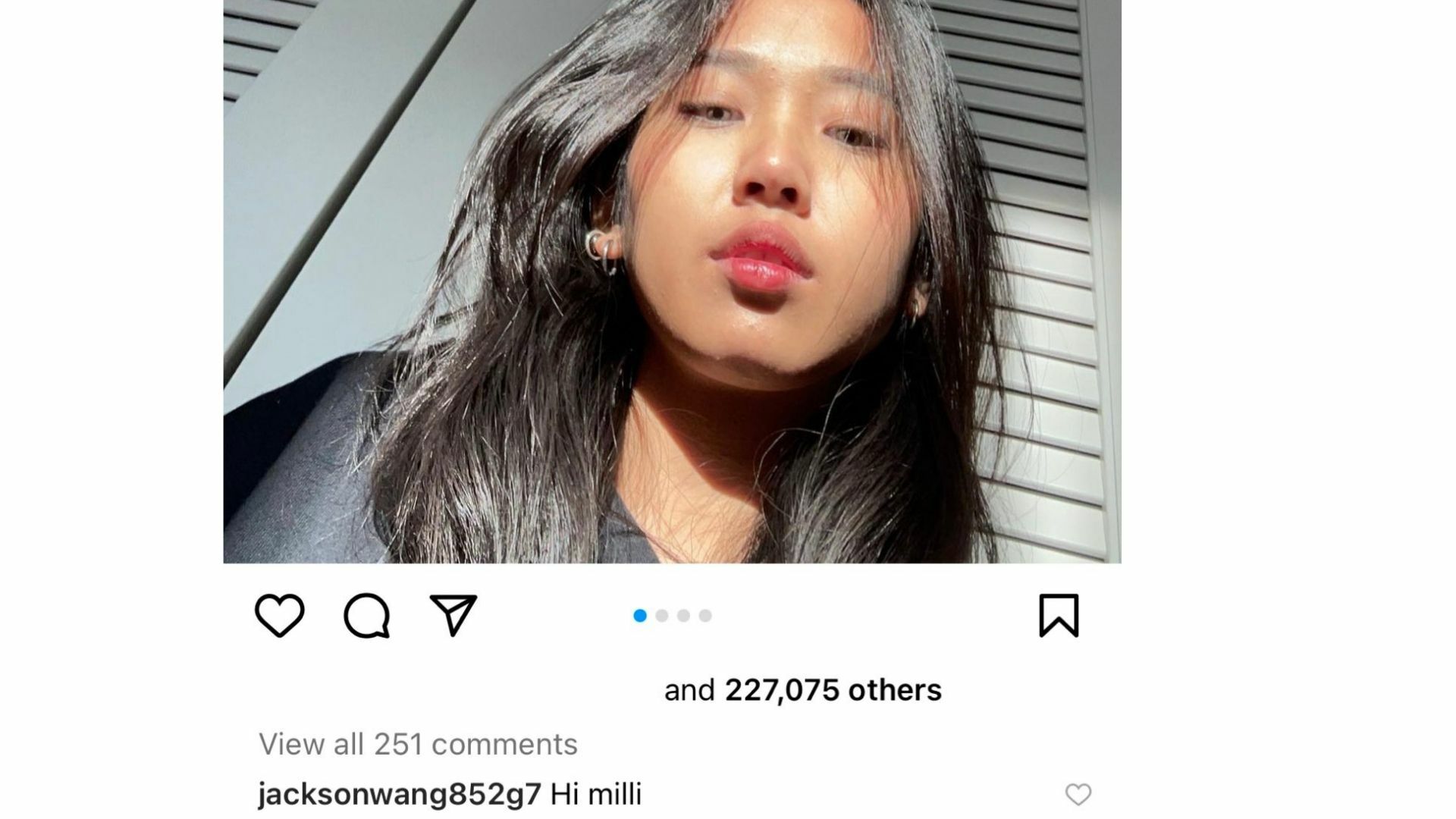The height and width of the screenshot is (819, 1456).
Task: Open the 227,075 others likes list
Action: pos(833,690)
